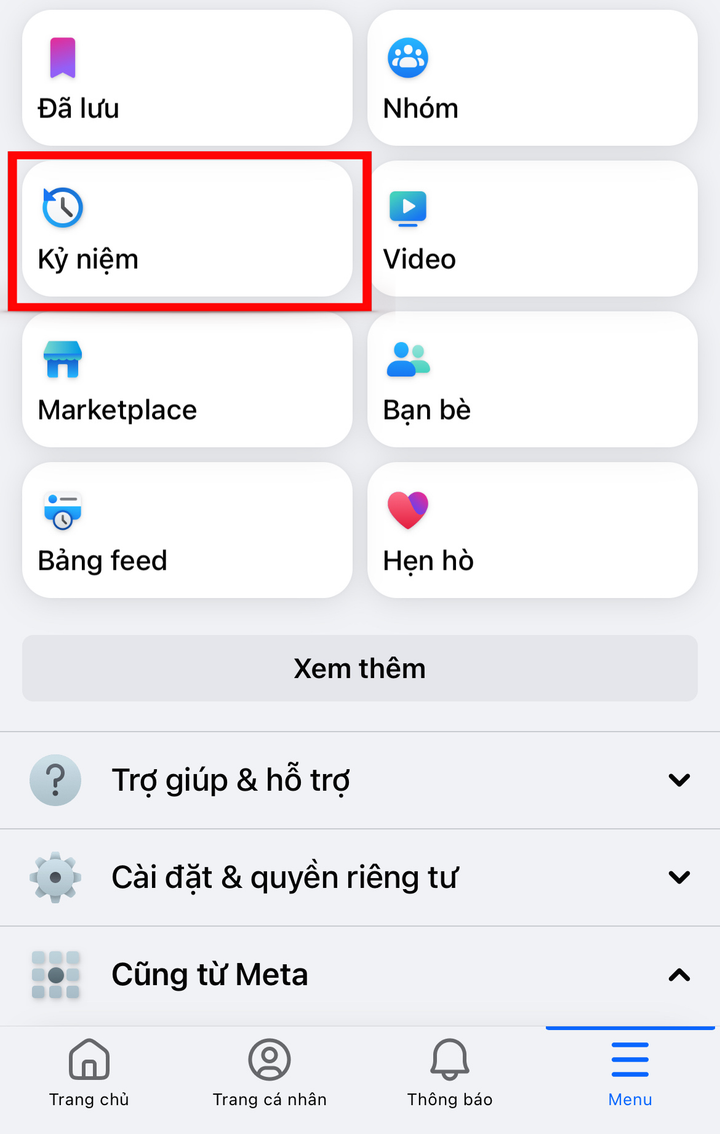Viewport: 720px width, 1134px height.
Task: Select the Nhóm groups icon
Action: click(x=406, y=56)
